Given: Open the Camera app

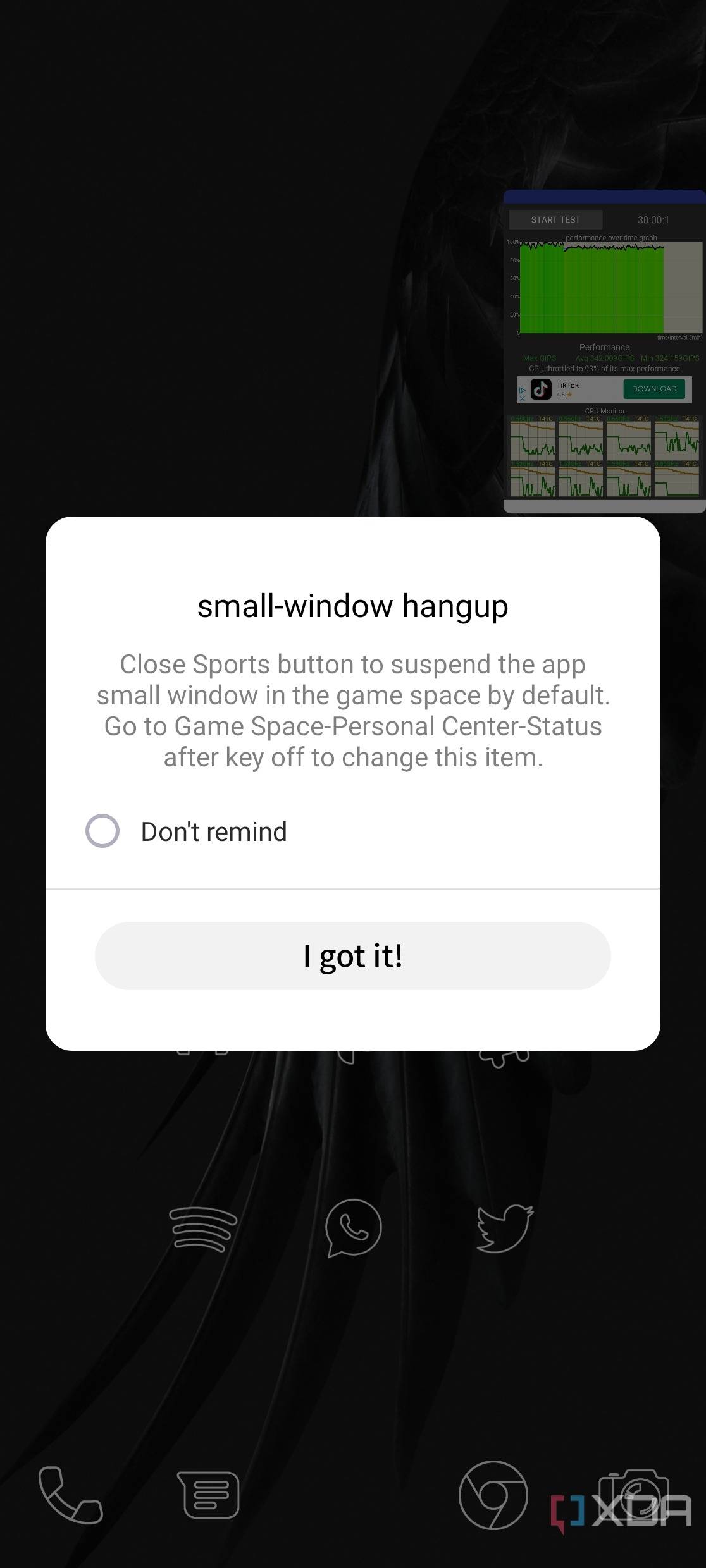Looking at the screenshot, I should (x=634, y=1496).
